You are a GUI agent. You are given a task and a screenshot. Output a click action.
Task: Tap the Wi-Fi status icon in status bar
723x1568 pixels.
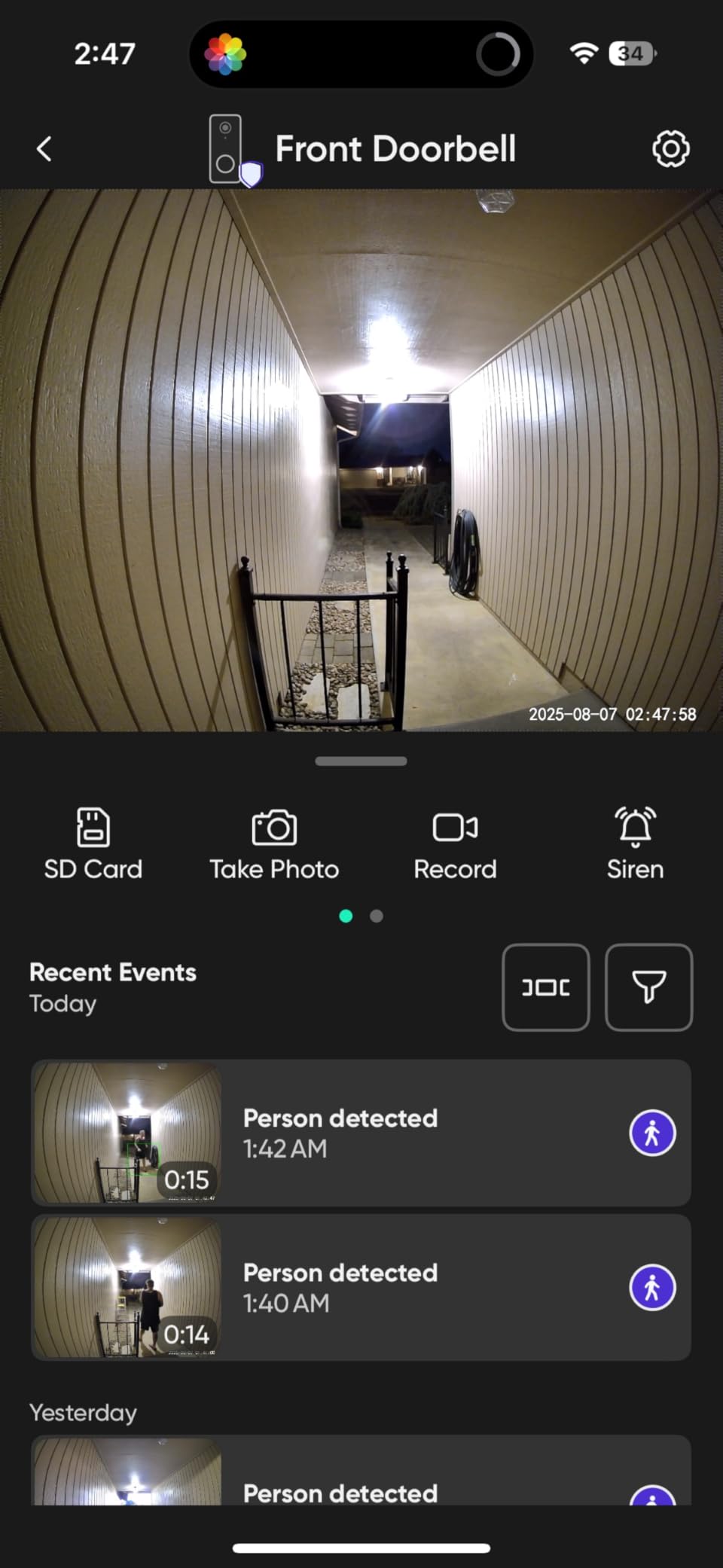click(x=583, y=53)
